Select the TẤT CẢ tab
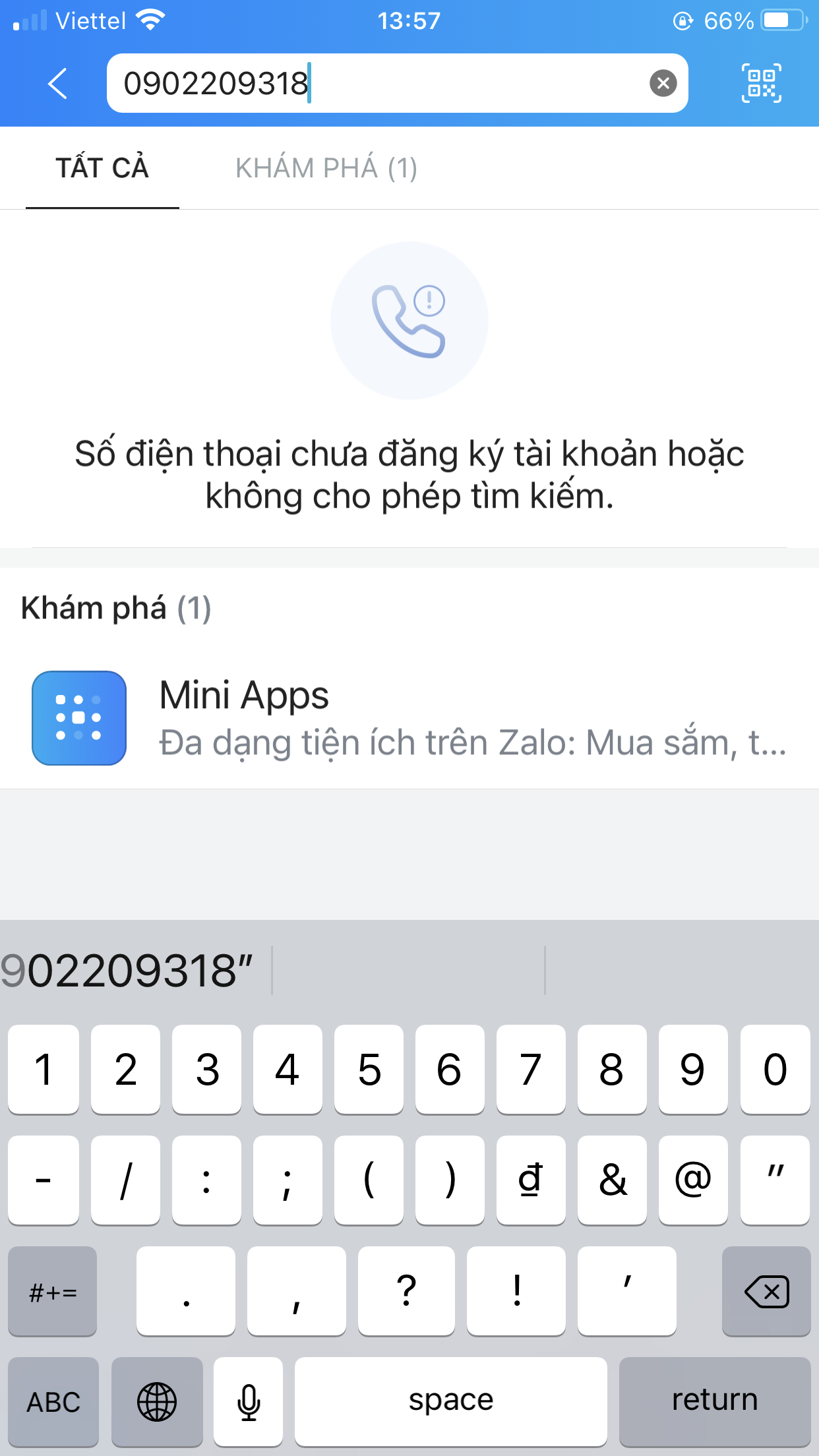 click(x=102, y=168)
